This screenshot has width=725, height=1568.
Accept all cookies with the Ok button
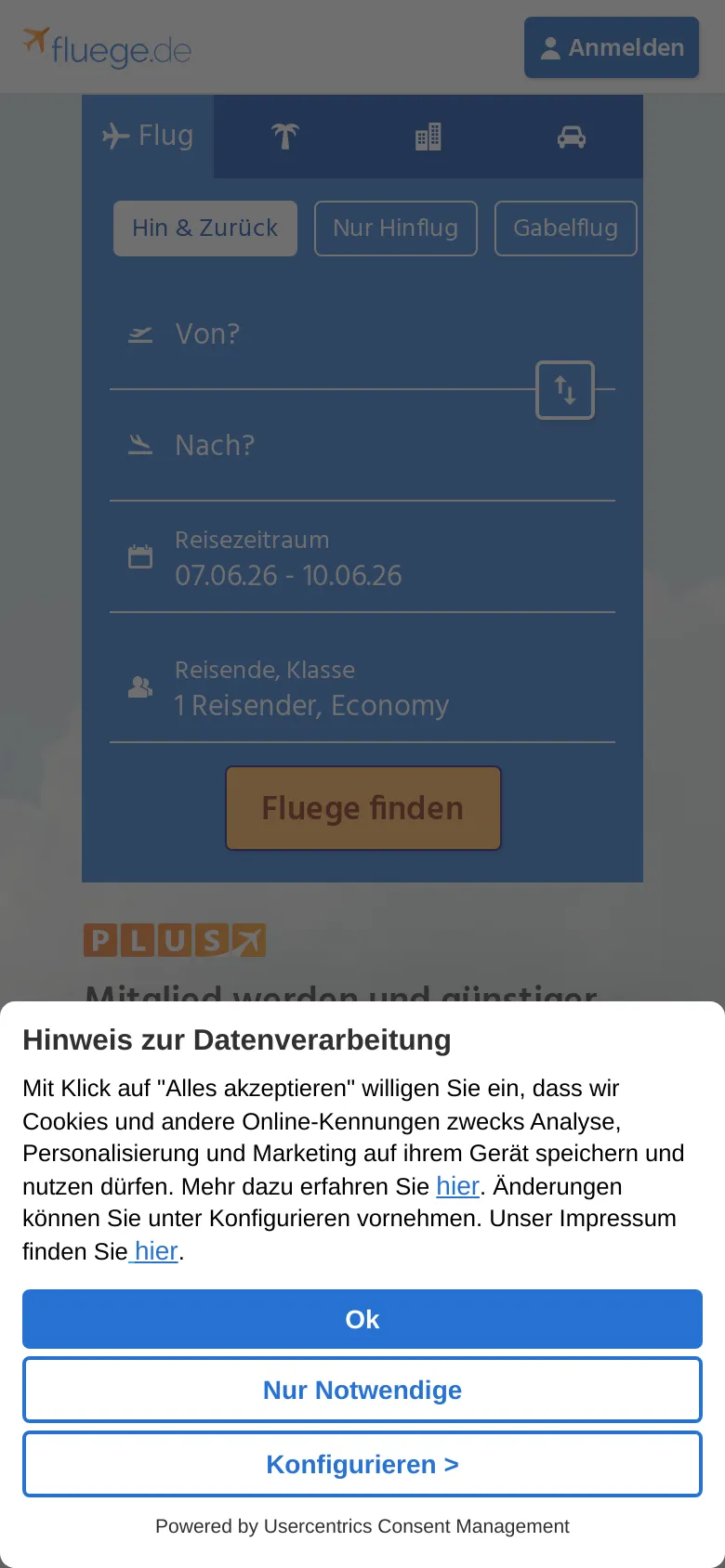point(362,1319)
